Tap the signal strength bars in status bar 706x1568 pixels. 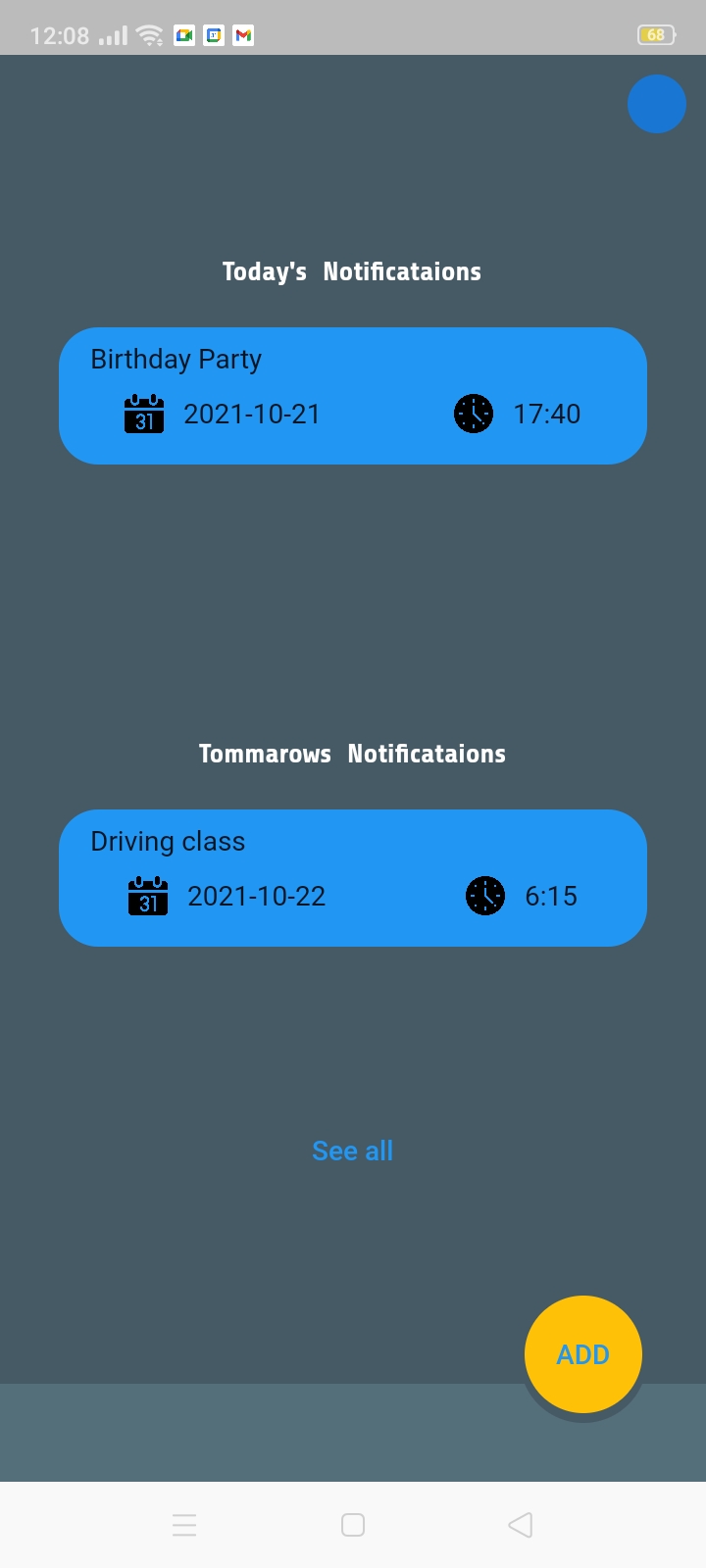point(113,34)
